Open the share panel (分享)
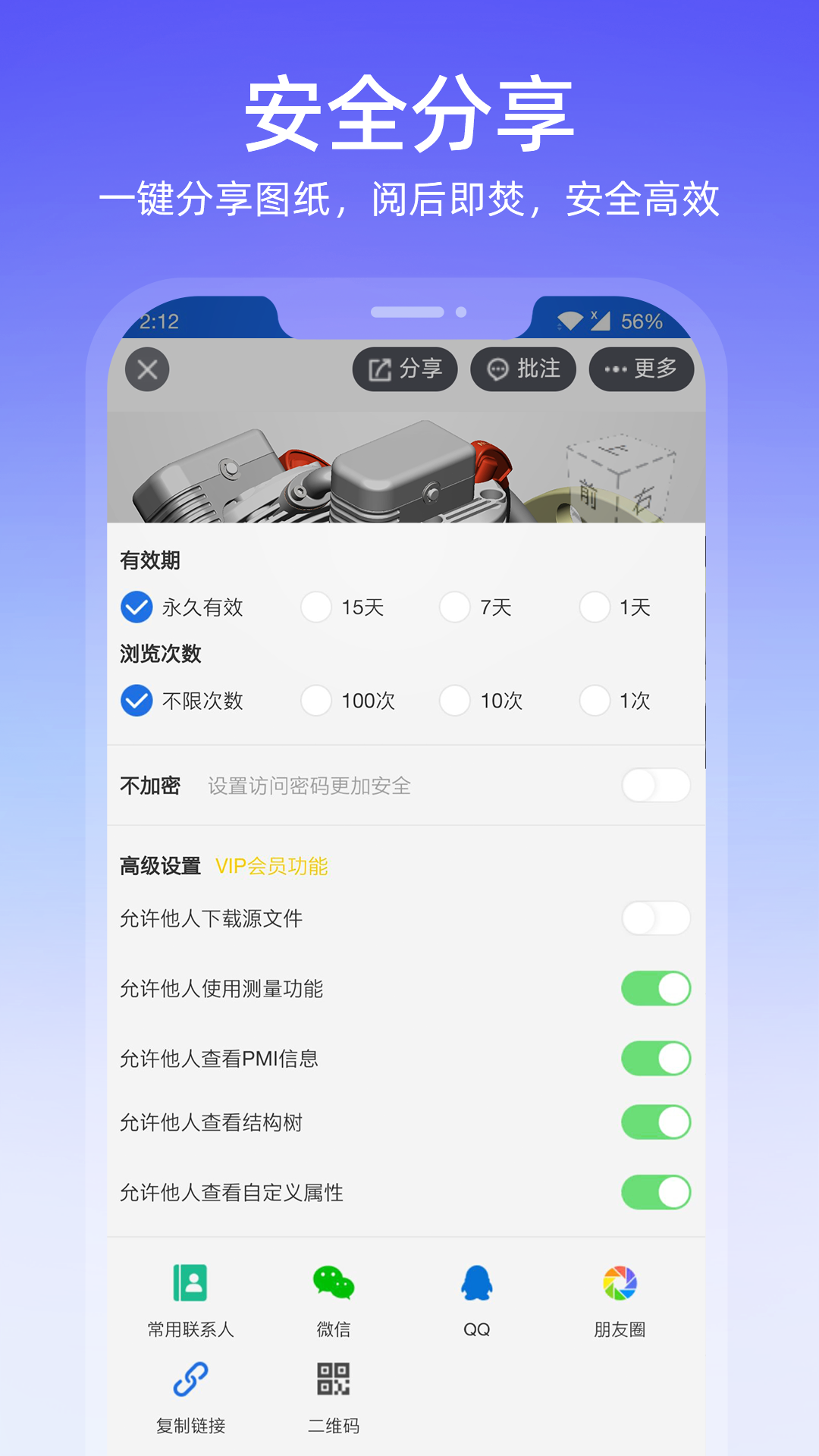The image size is (819, 1456). click(x=406, y=369)
